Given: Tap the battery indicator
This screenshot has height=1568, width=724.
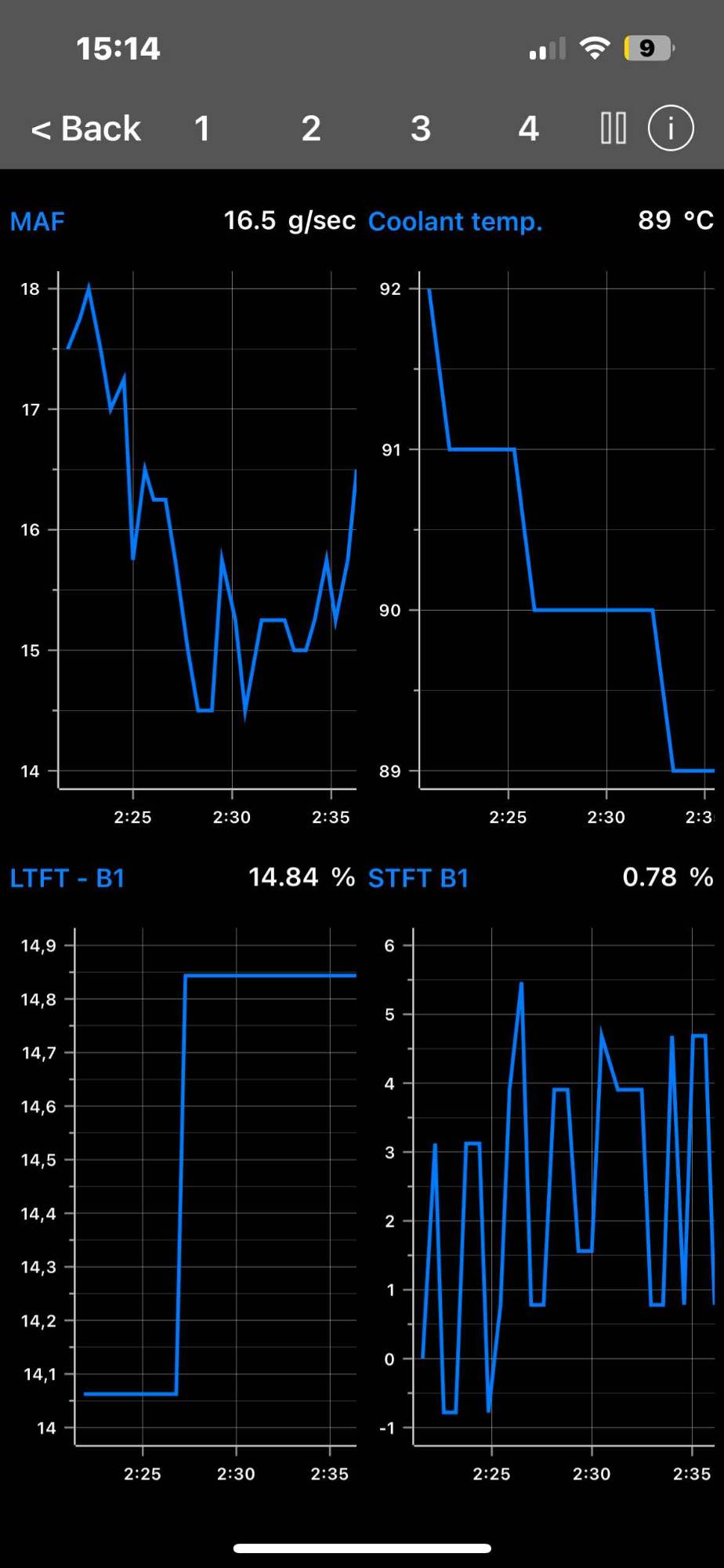Looking at the screenshot, I should 648,49.
